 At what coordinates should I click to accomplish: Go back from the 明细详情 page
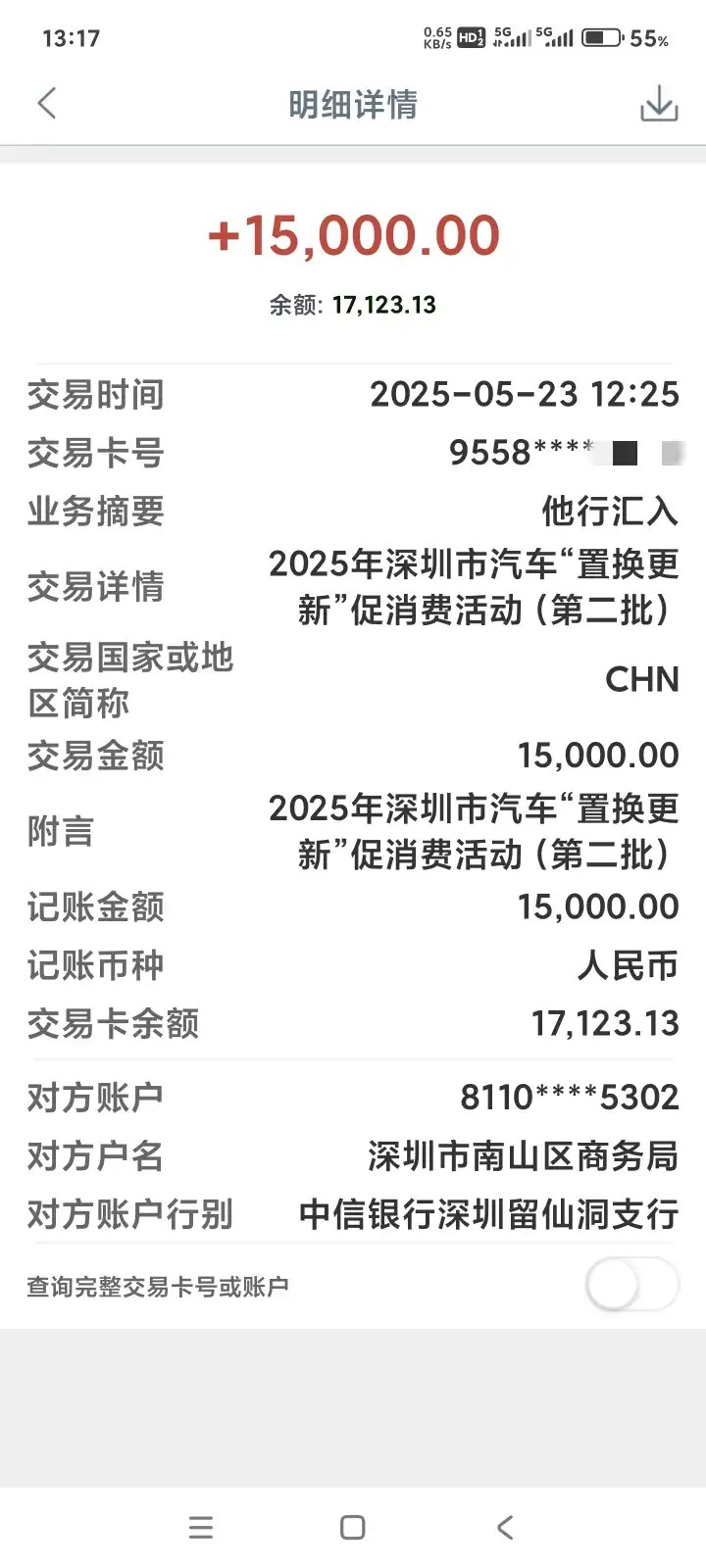(x=47, y=103)
